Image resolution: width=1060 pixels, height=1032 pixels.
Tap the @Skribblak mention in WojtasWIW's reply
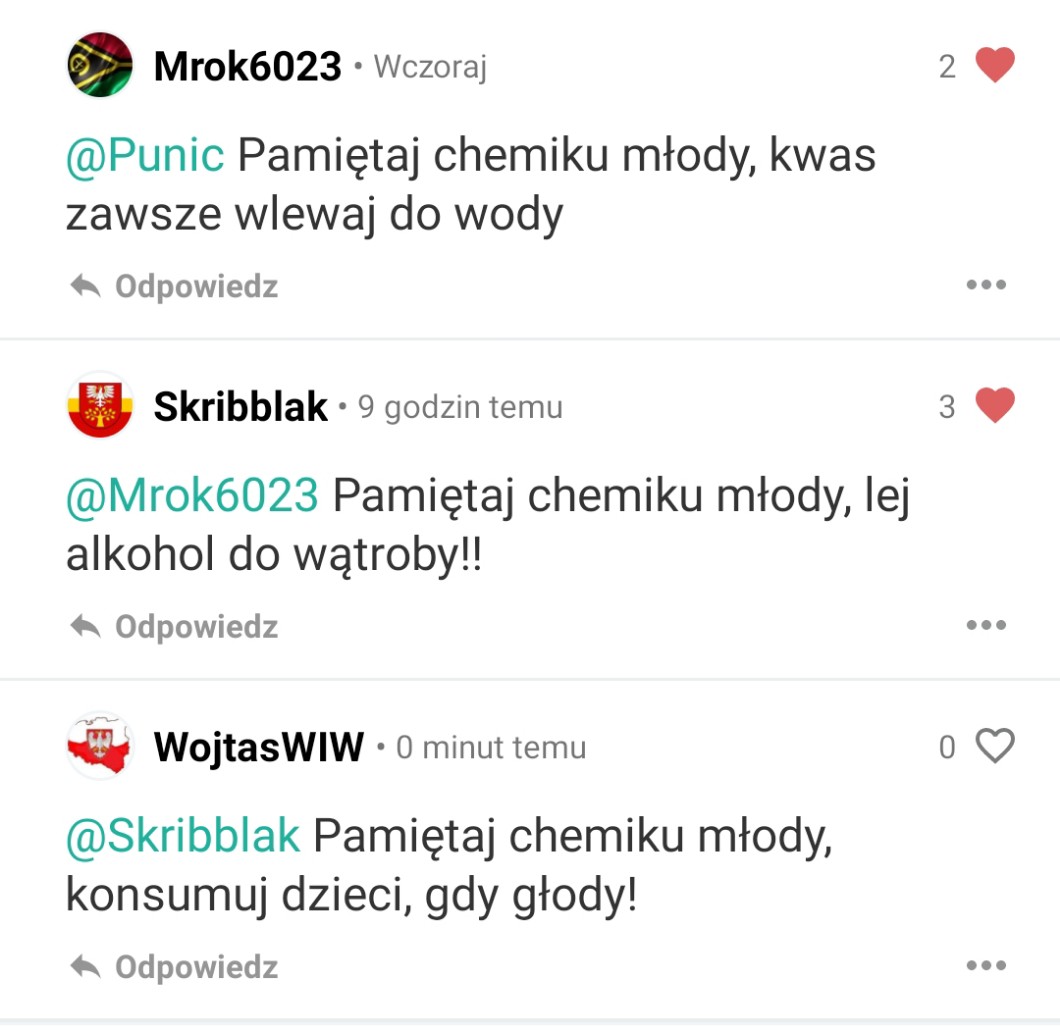click(x=183, y=836)
